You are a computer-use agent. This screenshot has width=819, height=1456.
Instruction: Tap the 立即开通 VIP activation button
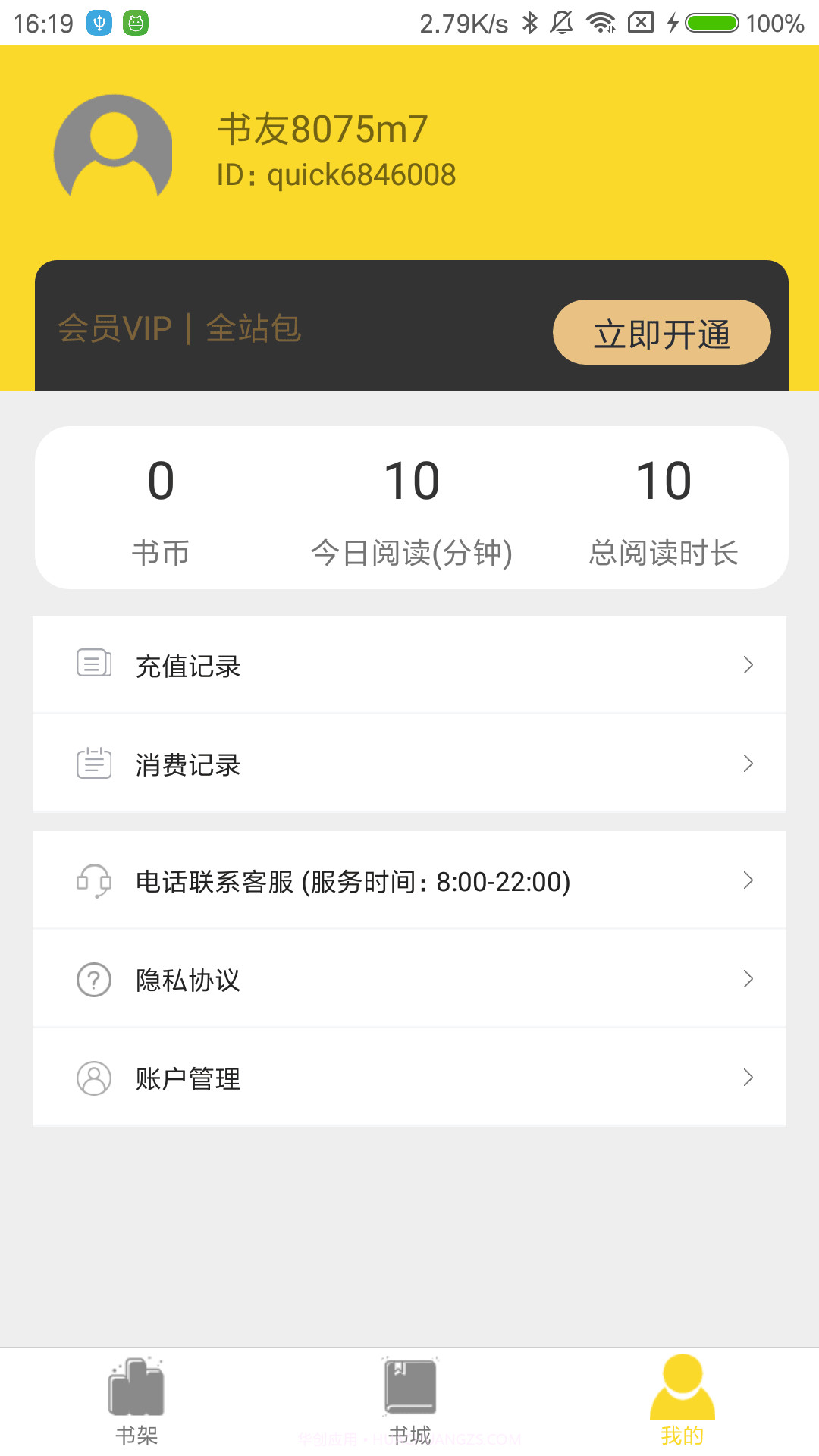(x=661, y=332)
